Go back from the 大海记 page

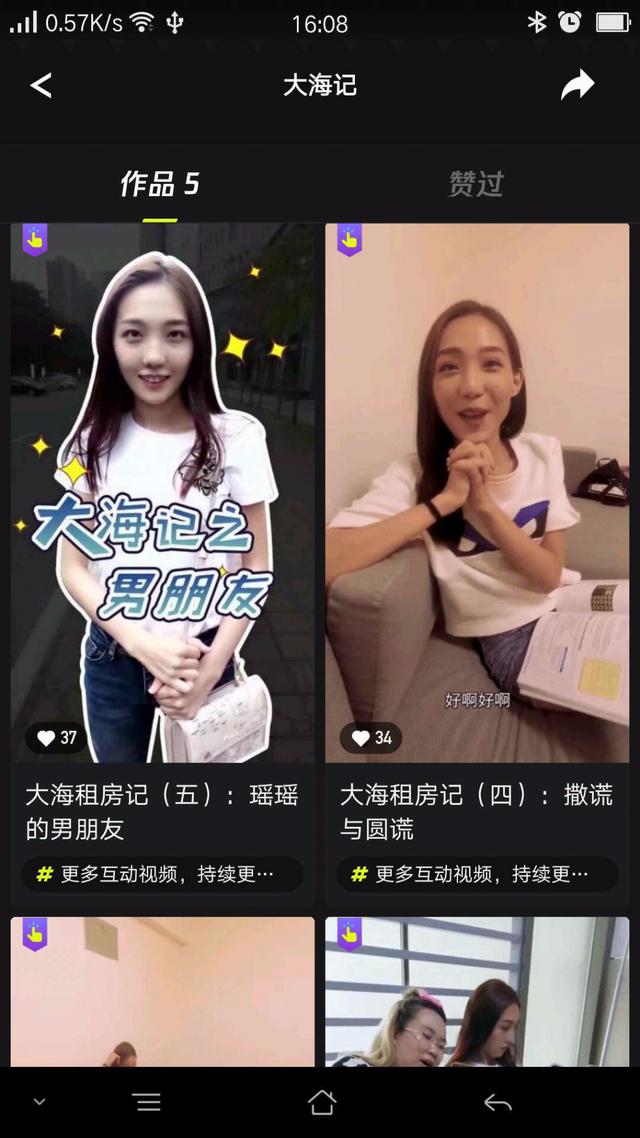(41, 86)
